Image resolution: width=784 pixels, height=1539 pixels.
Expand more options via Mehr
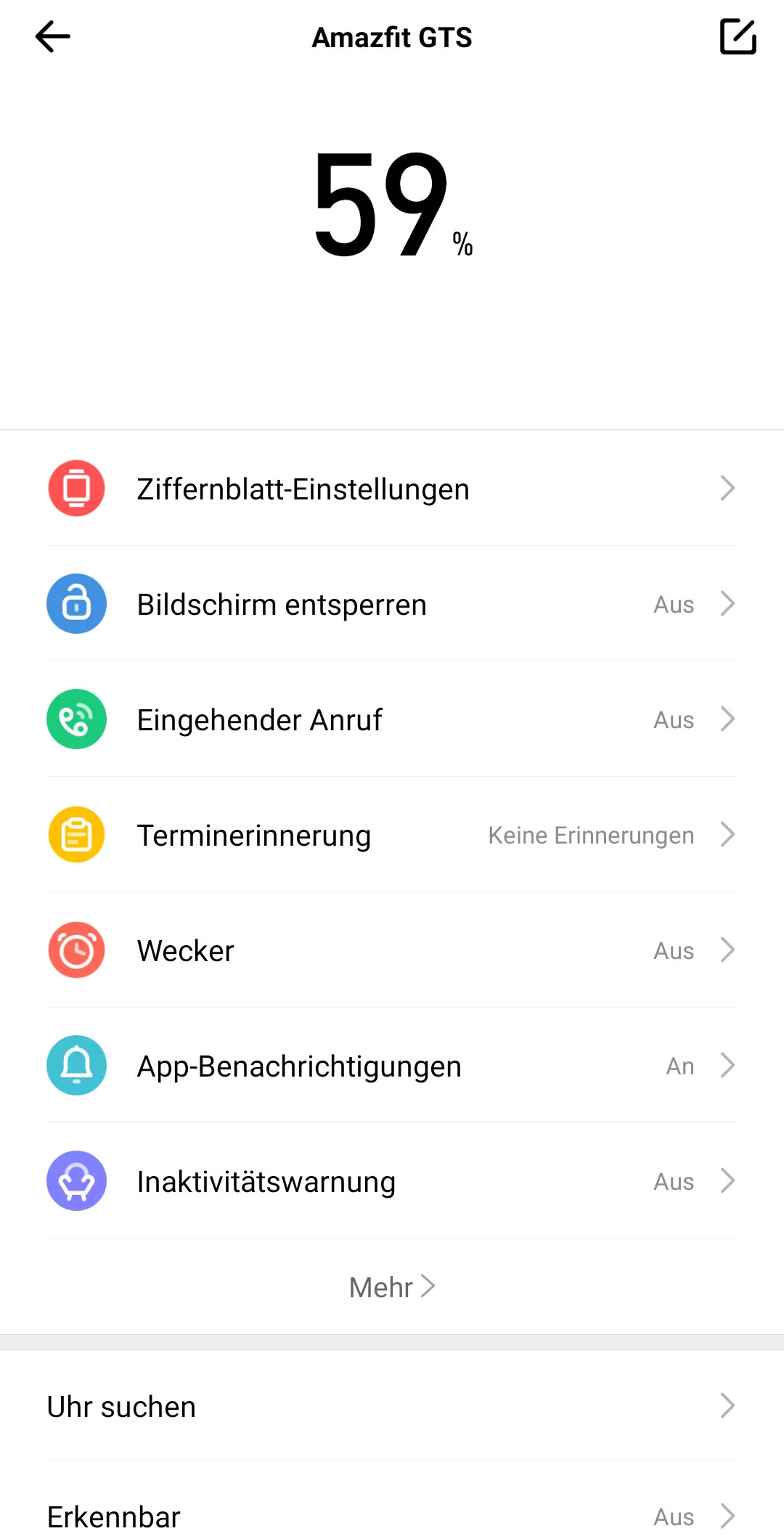392,1287
